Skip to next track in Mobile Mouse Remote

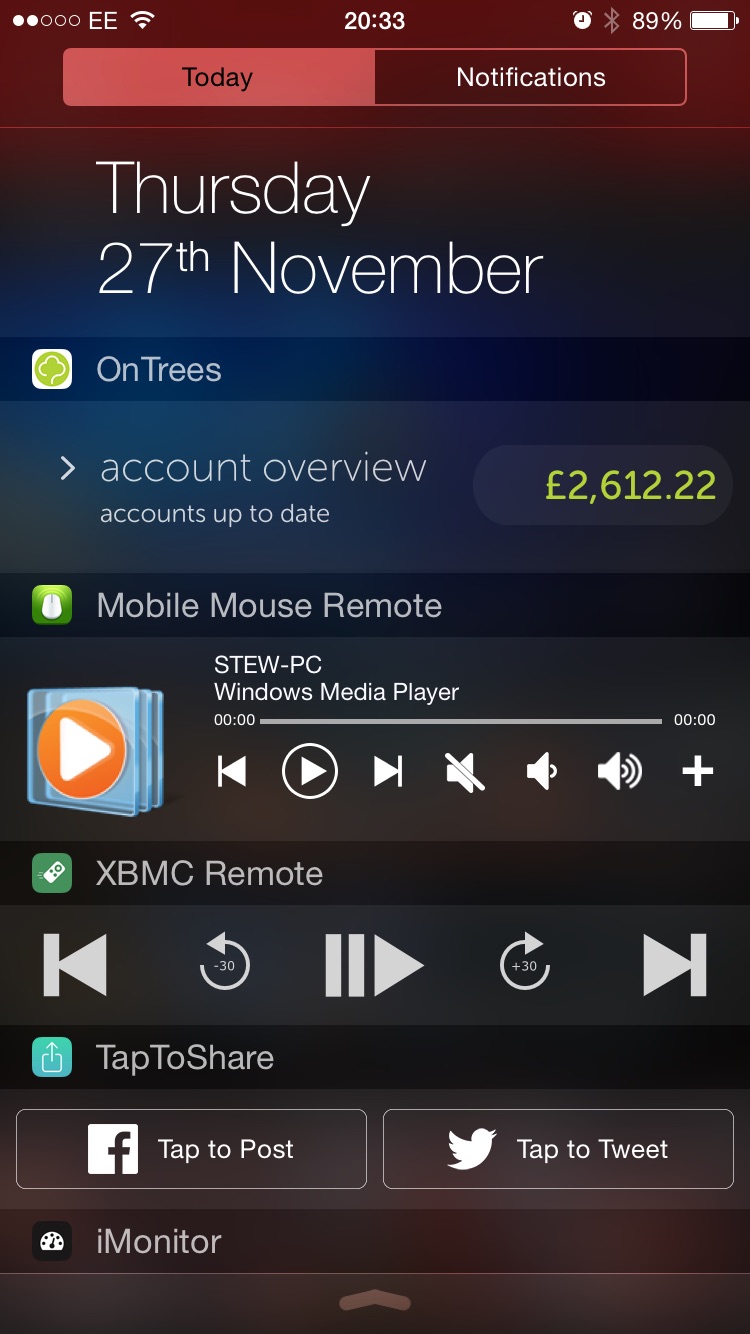point(388,771)
